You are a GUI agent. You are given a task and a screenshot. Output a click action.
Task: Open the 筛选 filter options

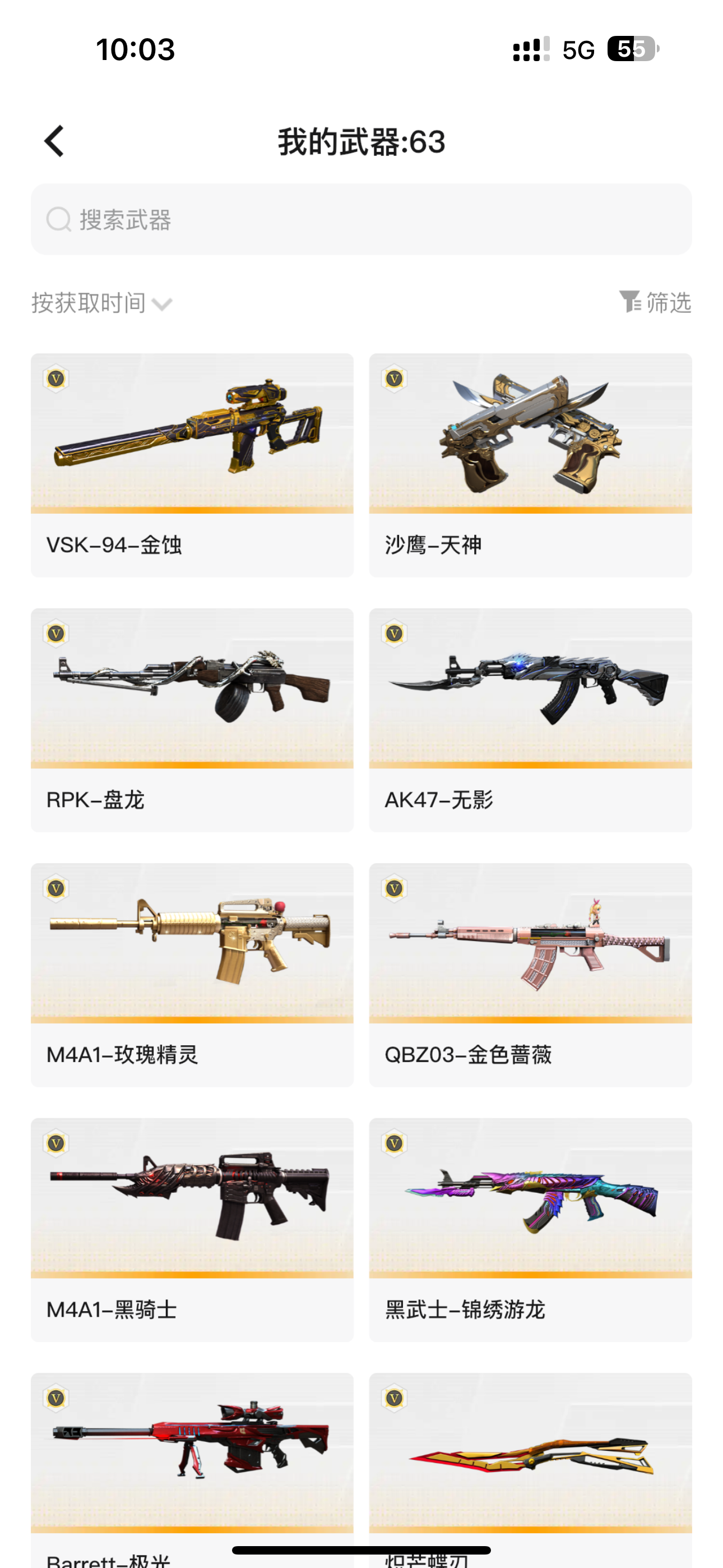point(655,302)
